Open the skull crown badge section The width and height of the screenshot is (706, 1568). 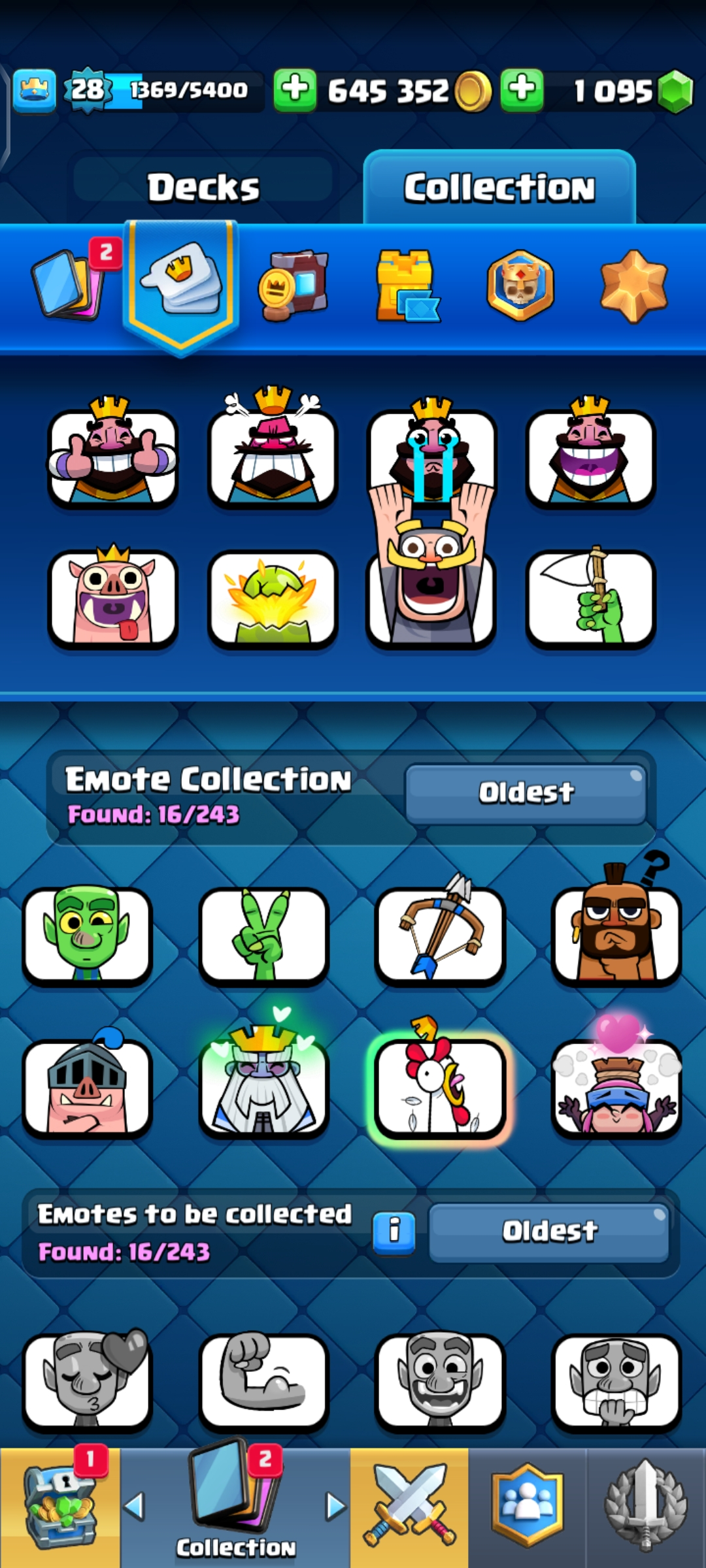tap(520, 286)
